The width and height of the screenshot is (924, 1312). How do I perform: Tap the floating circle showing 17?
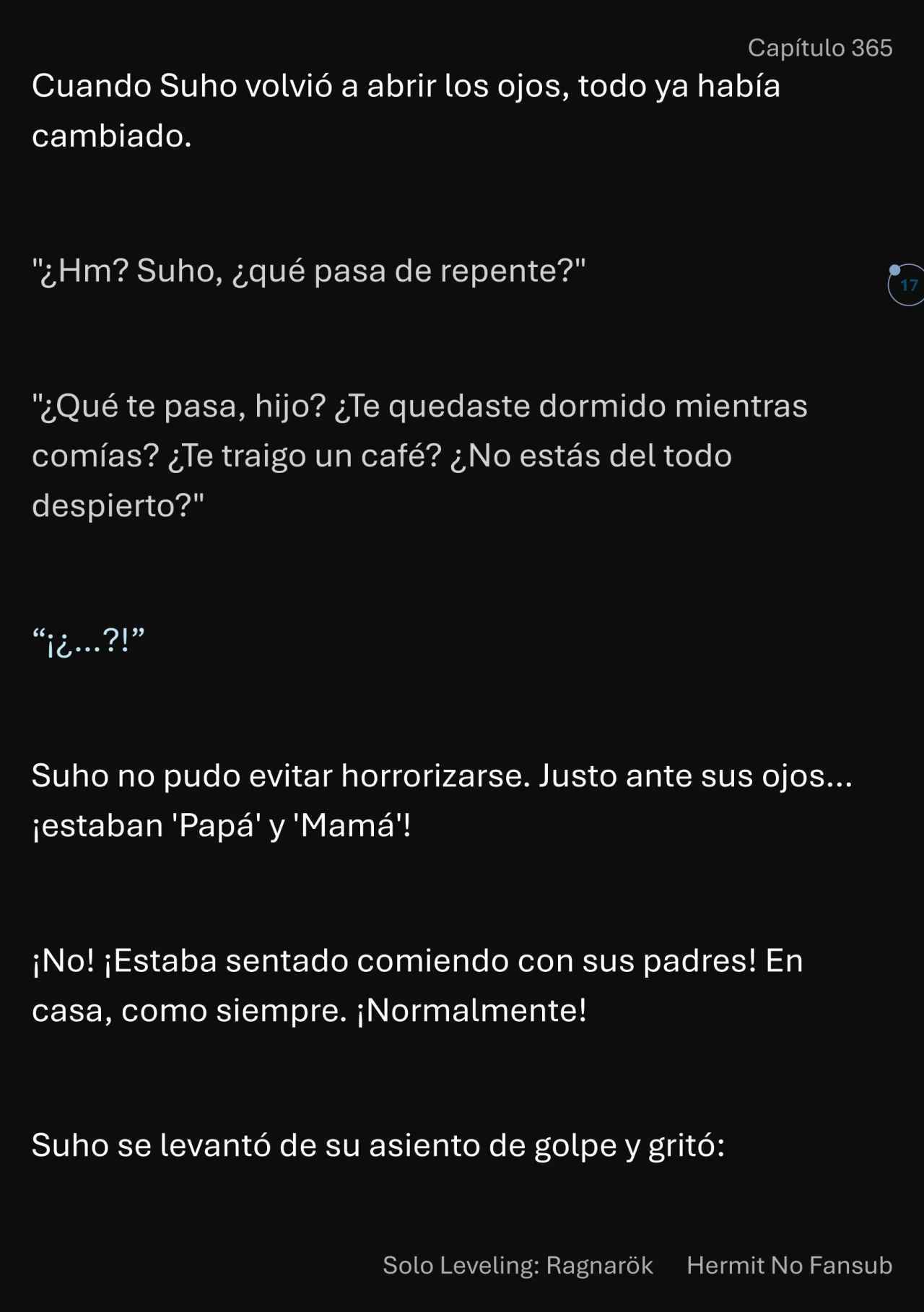(x=907, y=285)
